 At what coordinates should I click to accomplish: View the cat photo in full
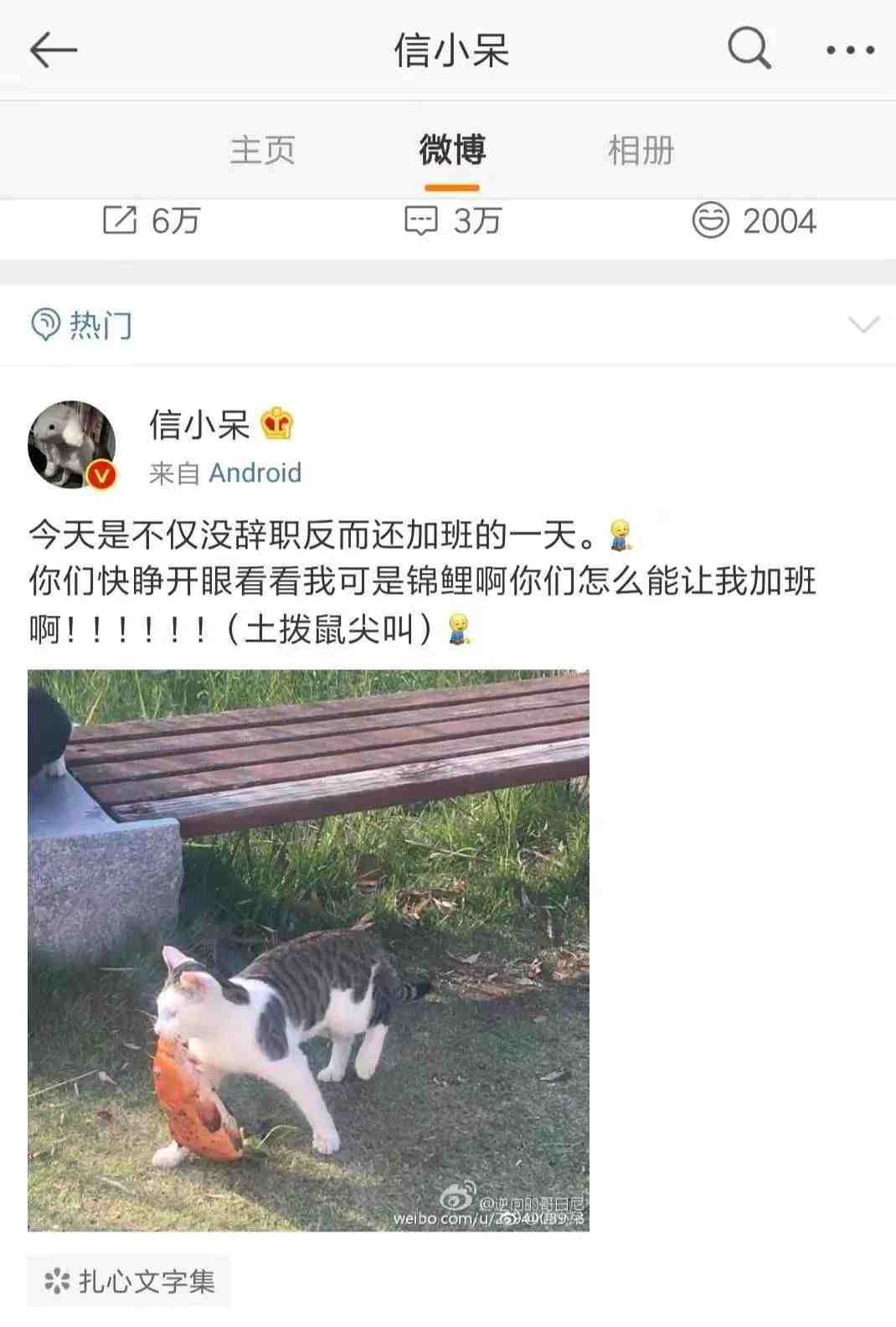tap(308, 950)
